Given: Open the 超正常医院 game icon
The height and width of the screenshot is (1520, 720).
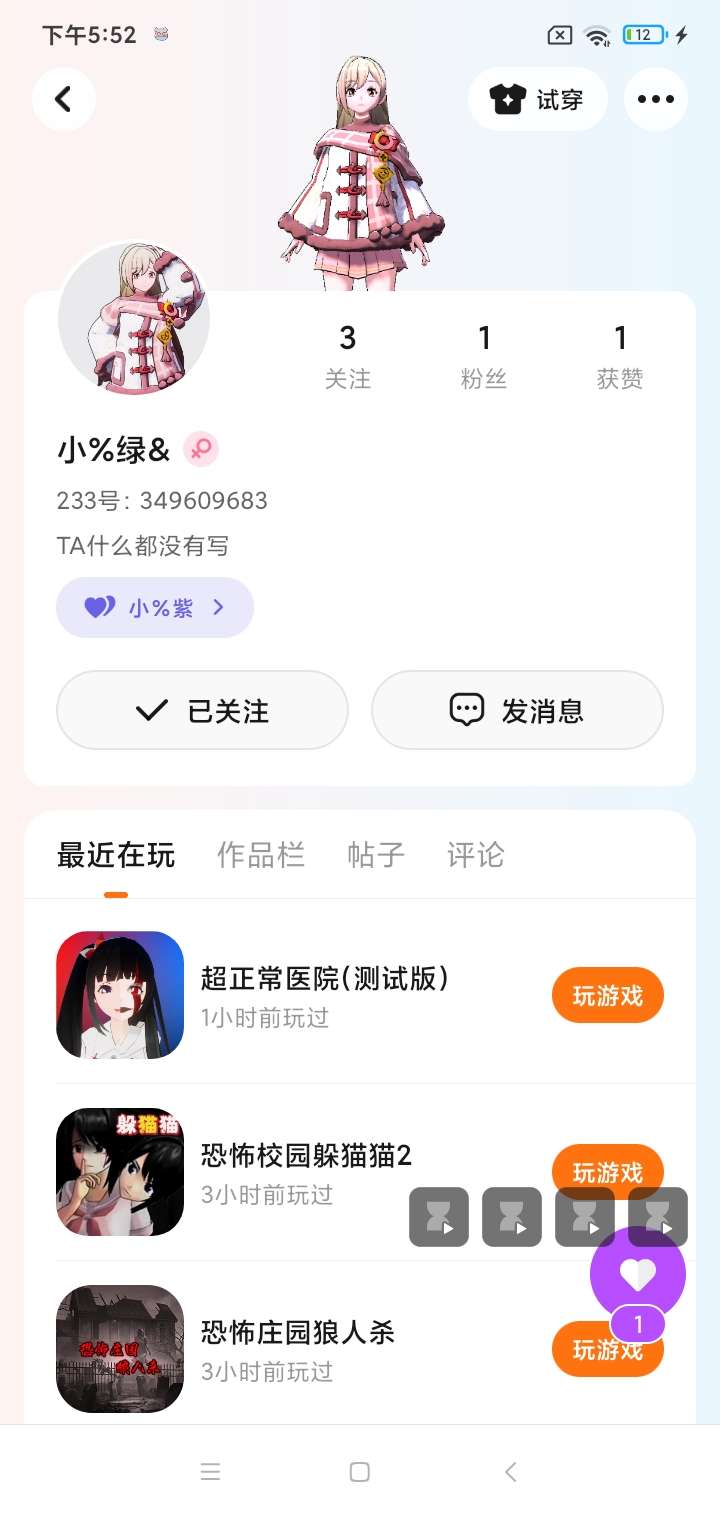Looking at the screenshot, I should point(120,995).
